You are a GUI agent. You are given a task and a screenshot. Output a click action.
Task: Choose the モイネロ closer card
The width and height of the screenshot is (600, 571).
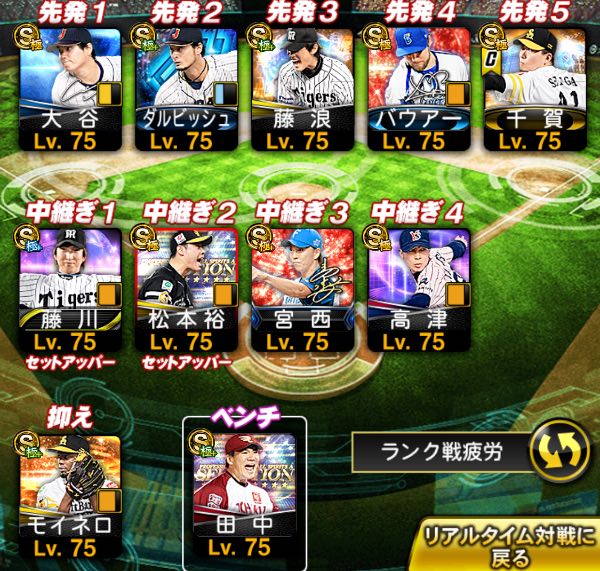click(x=70, y=496)
